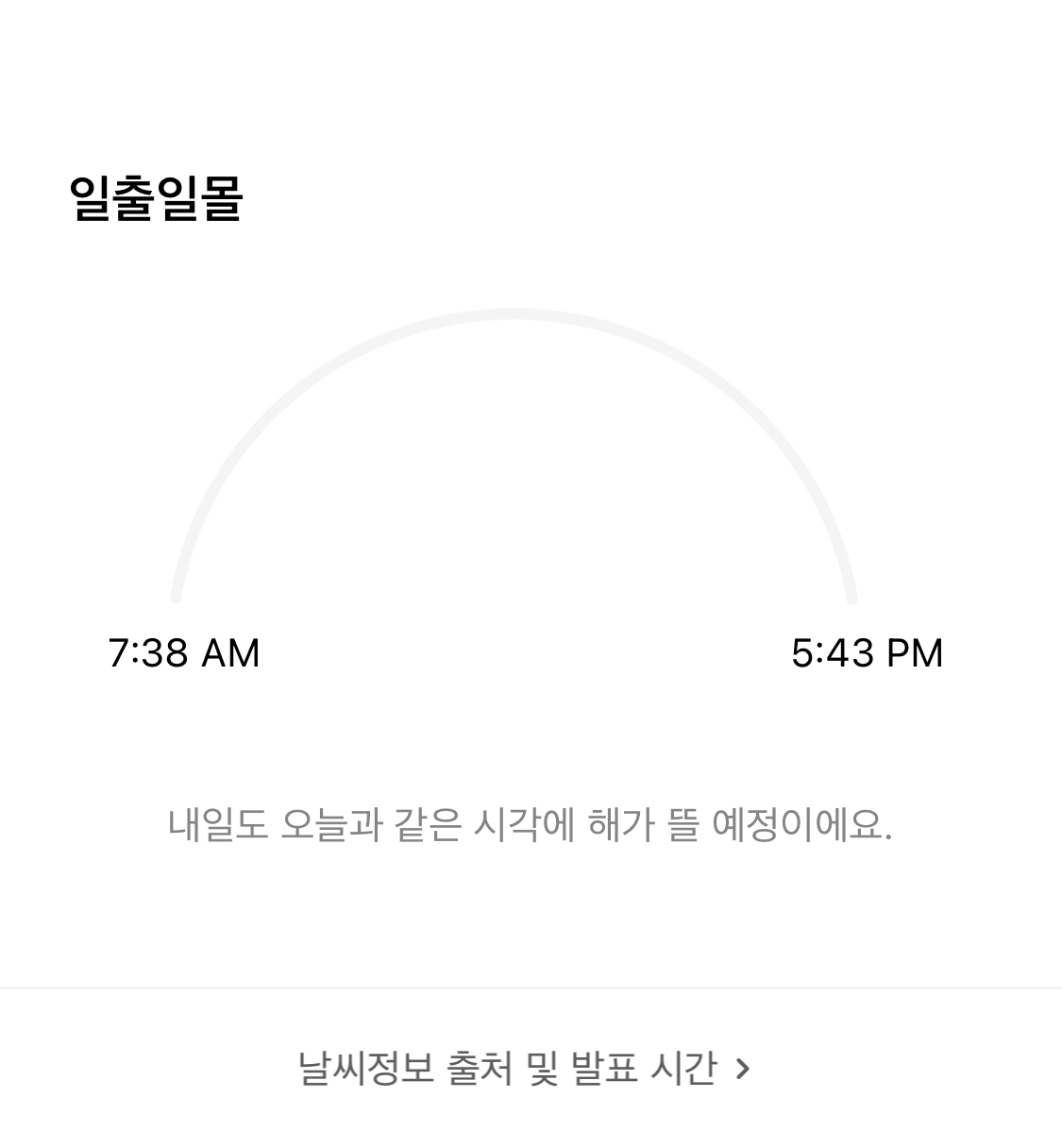
Task: Click the tomorrow sunrise forecast message
Action: click(531, 824)
